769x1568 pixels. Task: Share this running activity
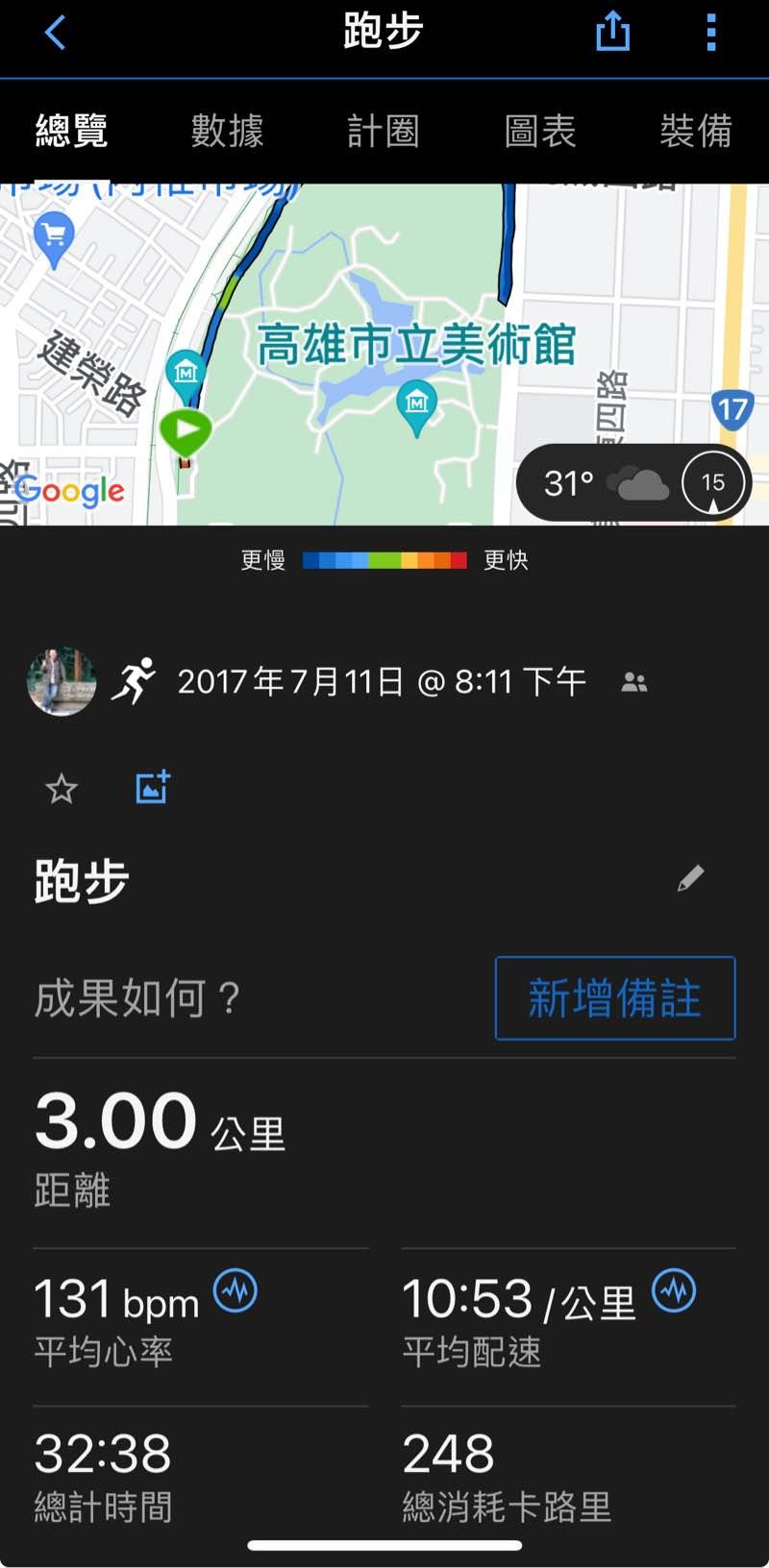point(612,33)
